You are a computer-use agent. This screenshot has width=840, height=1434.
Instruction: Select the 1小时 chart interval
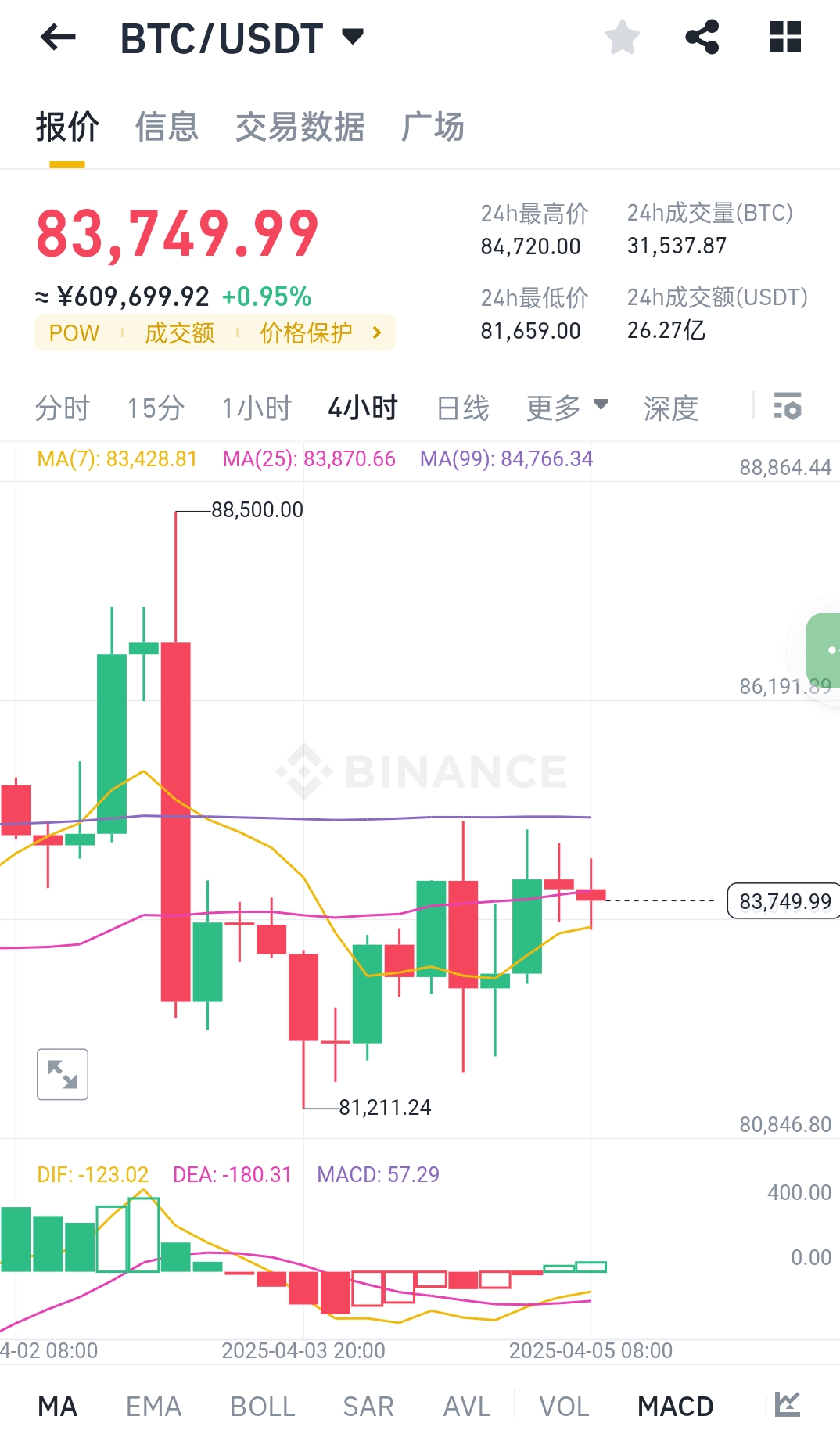(256, 408)
